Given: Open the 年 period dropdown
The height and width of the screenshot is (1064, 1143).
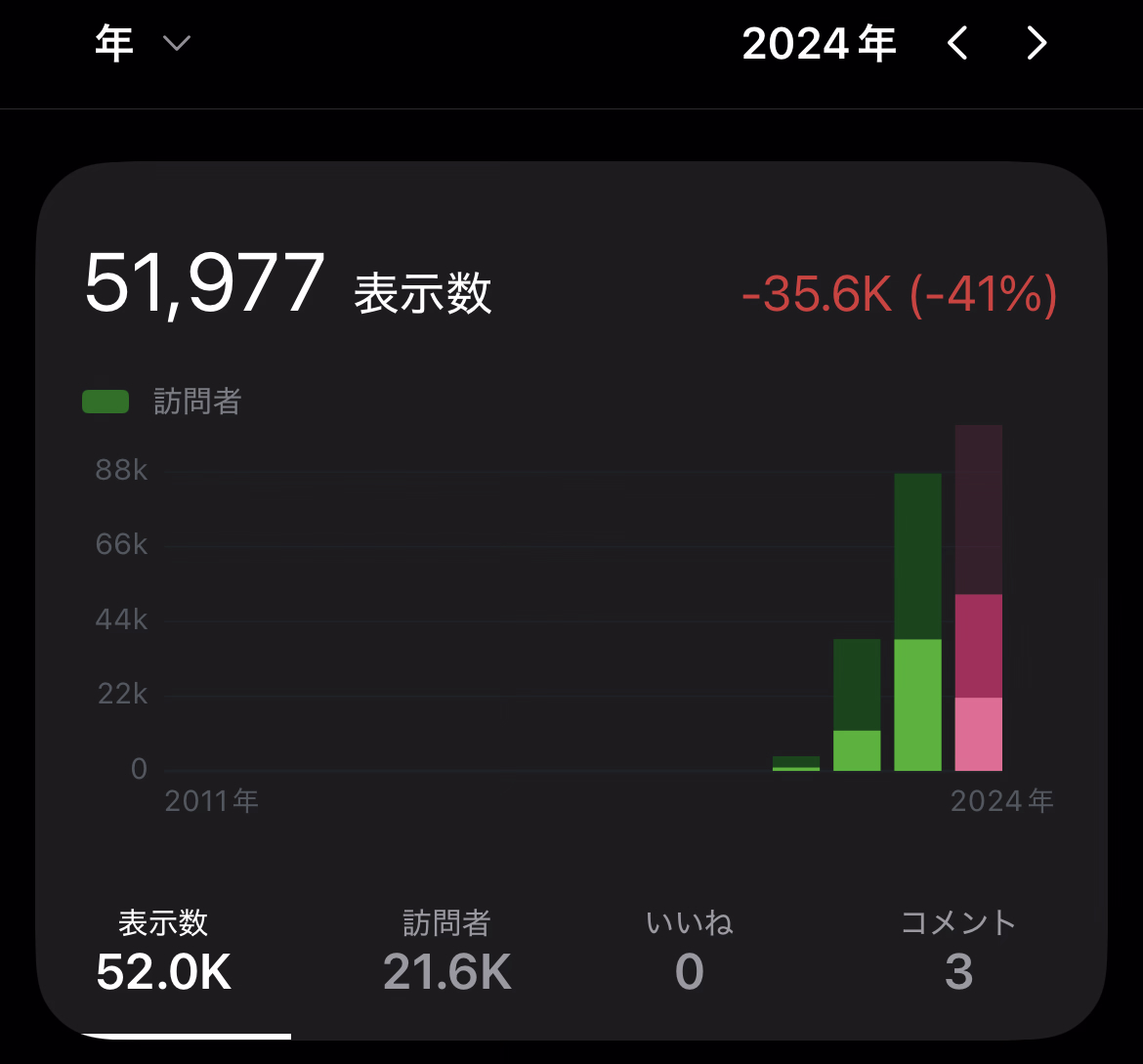Looking at the screenshot, I should [142, 44].
